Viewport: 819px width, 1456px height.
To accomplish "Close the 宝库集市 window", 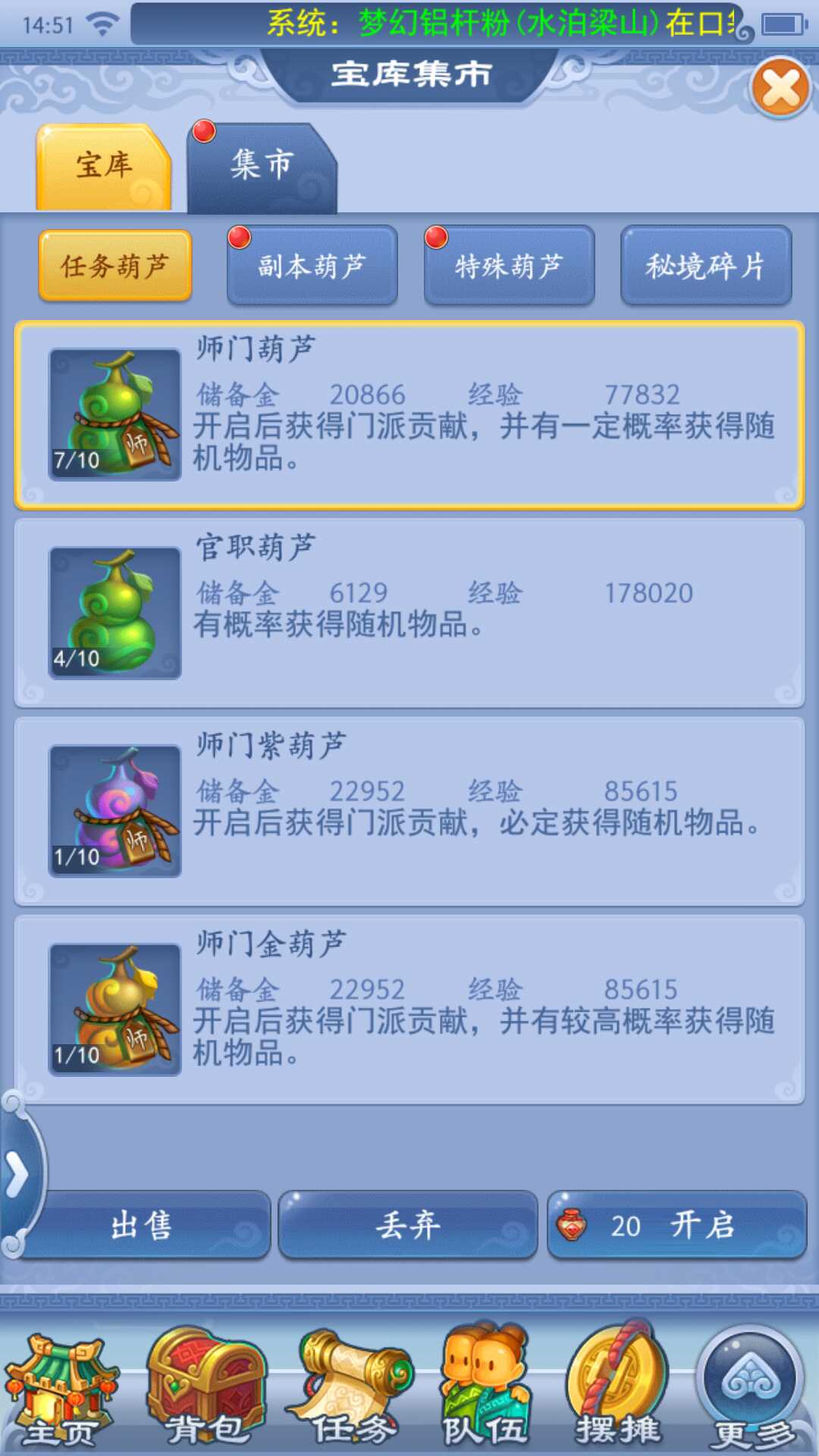I will (x=781, y=88).
